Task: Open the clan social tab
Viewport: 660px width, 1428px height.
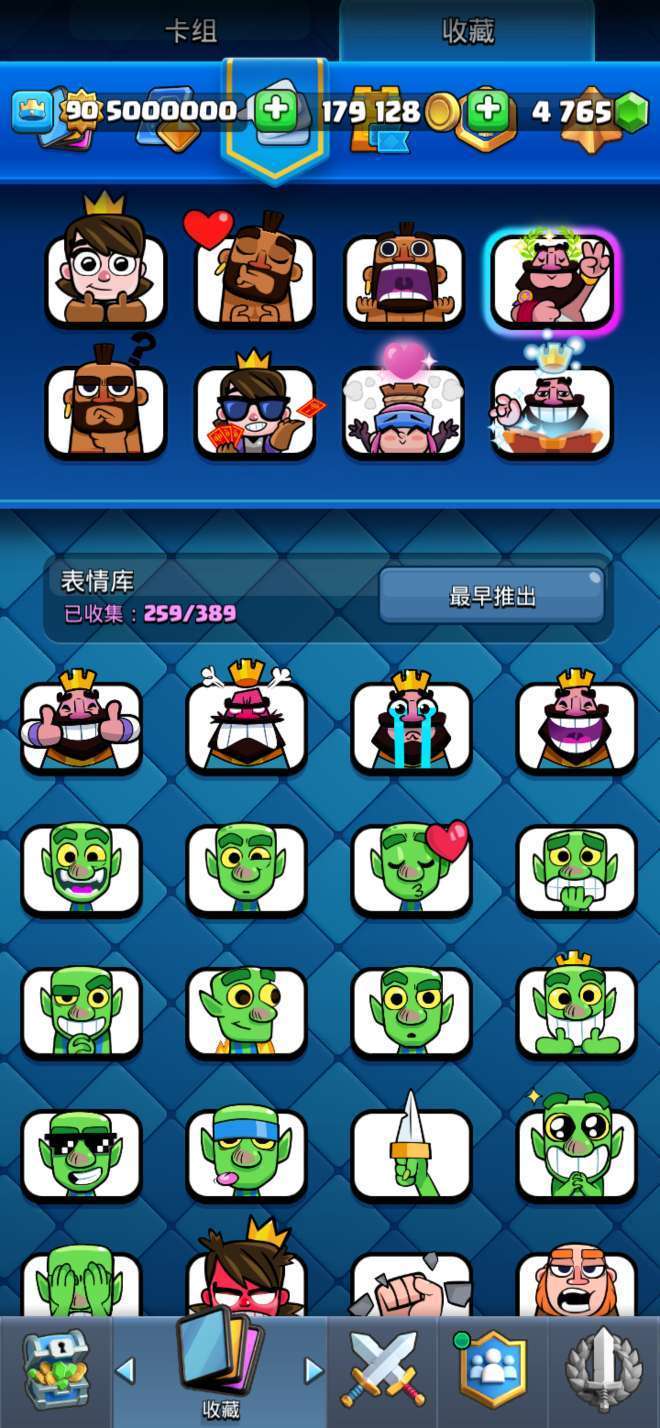Action: (x=492, y=1370)
